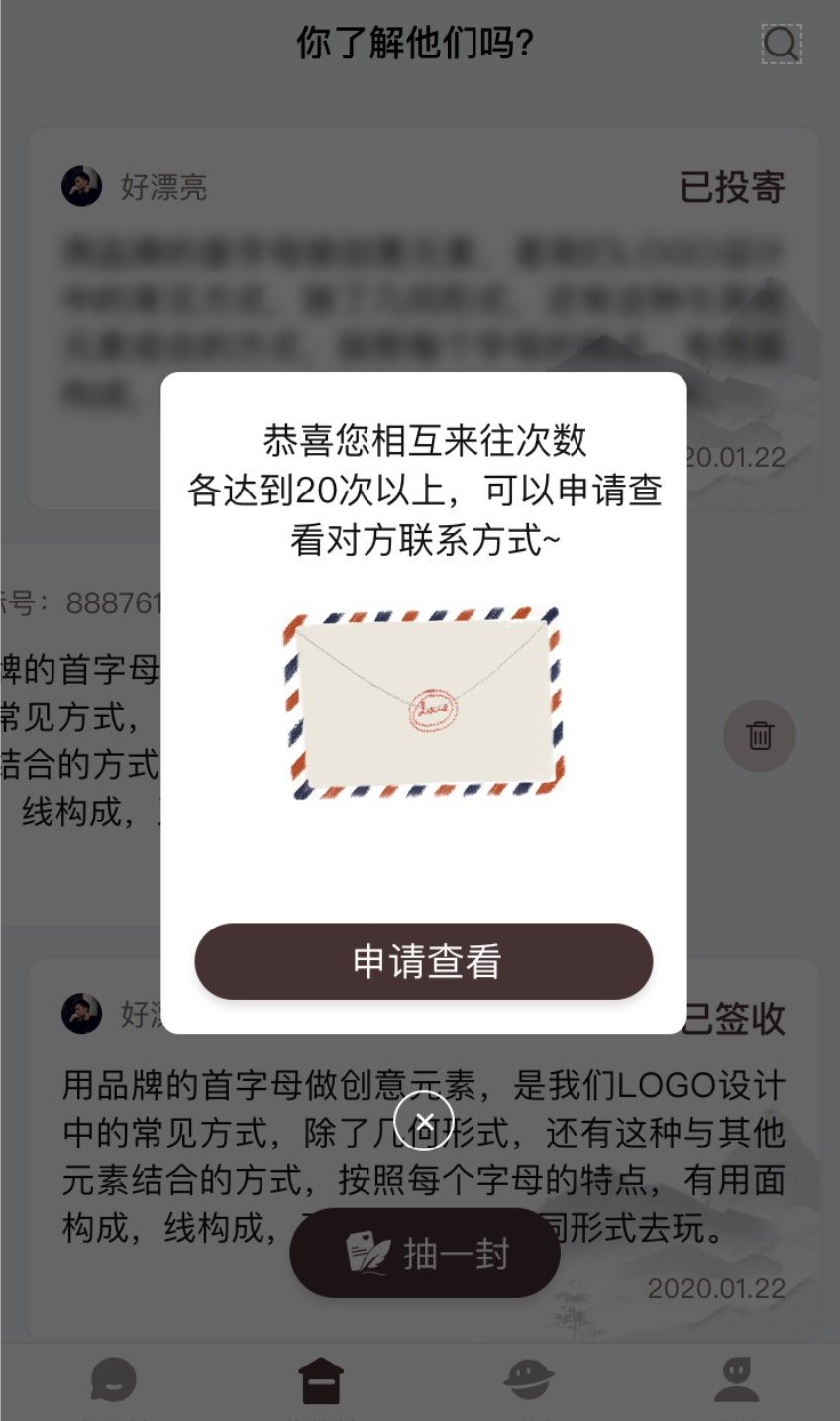This screenshot has width=840, height=1421.
Task: Open the planet smiley icon in bottom navigation
Action: [x=530, y=1377]
